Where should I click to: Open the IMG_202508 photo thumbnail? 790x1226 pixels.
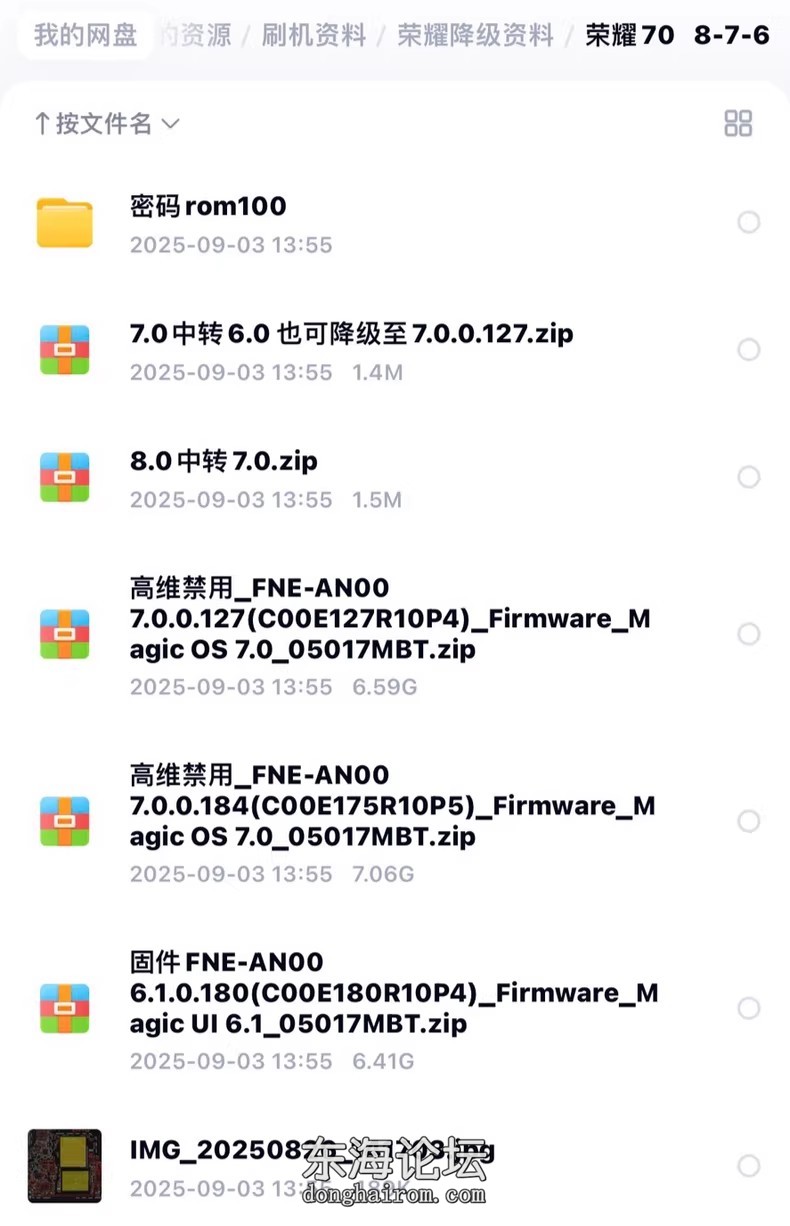pos(64,1164)
